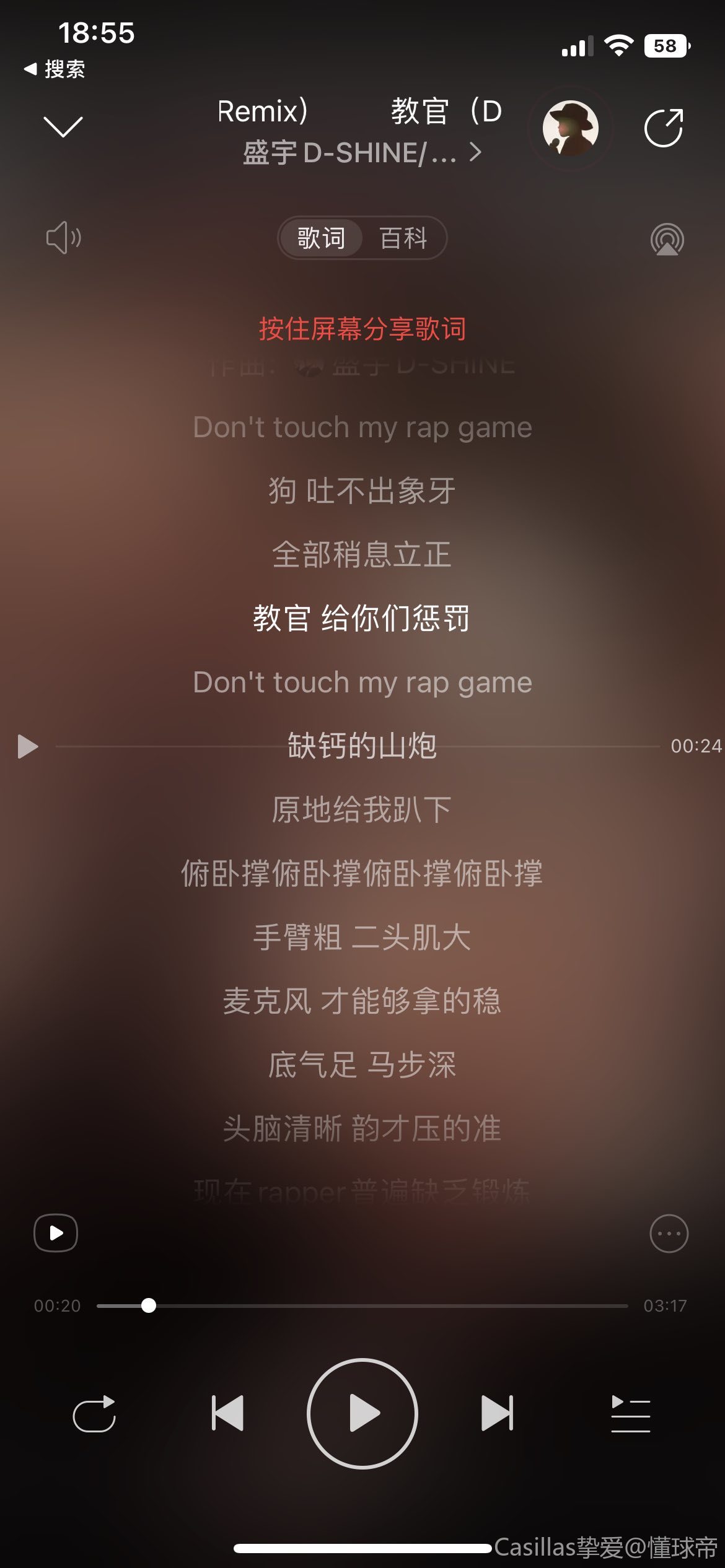Resume playing the song

click(x=362, y=1413)
